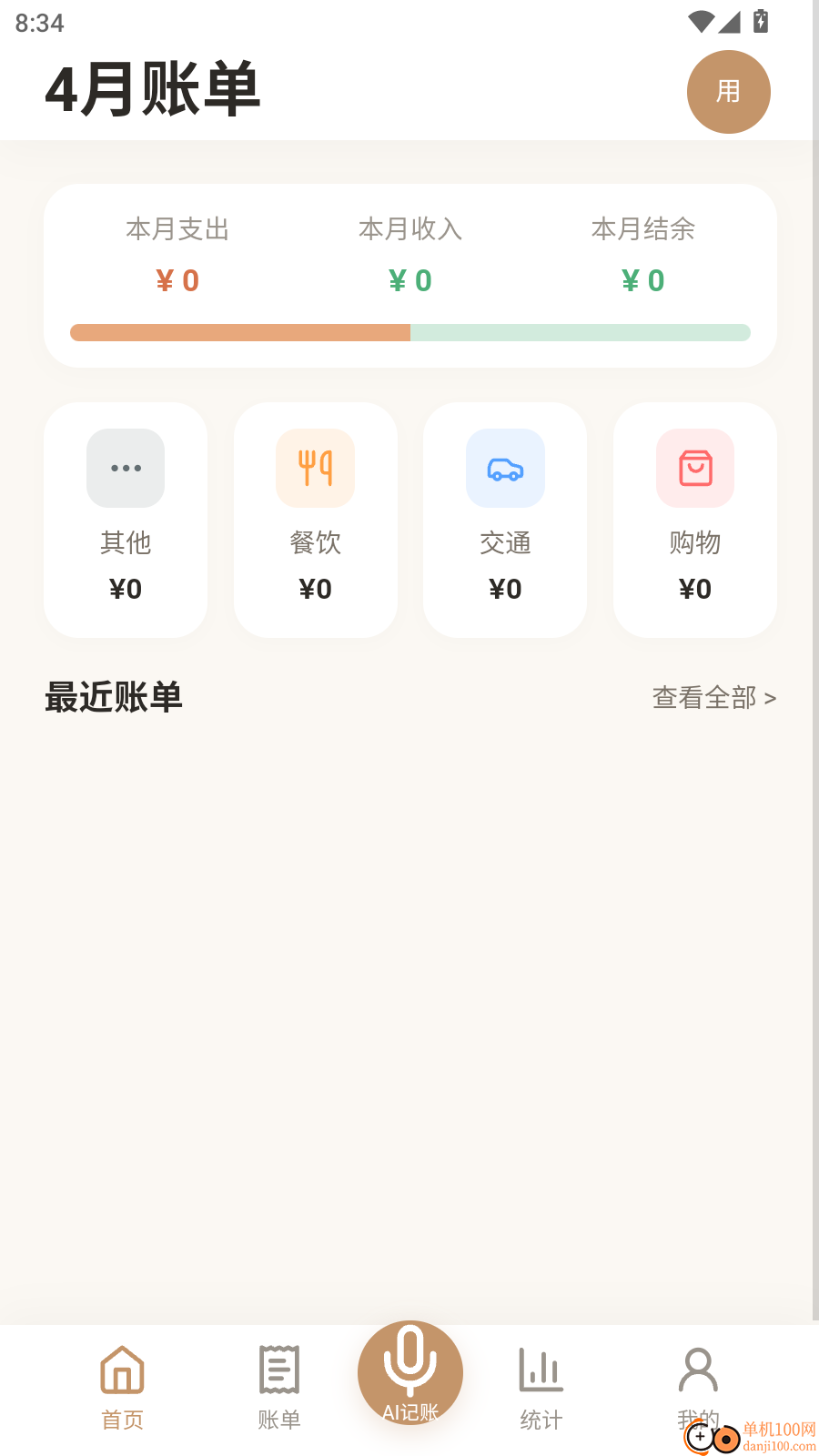Click the 首页 home icon
819x1456 pixels.
122,1368
